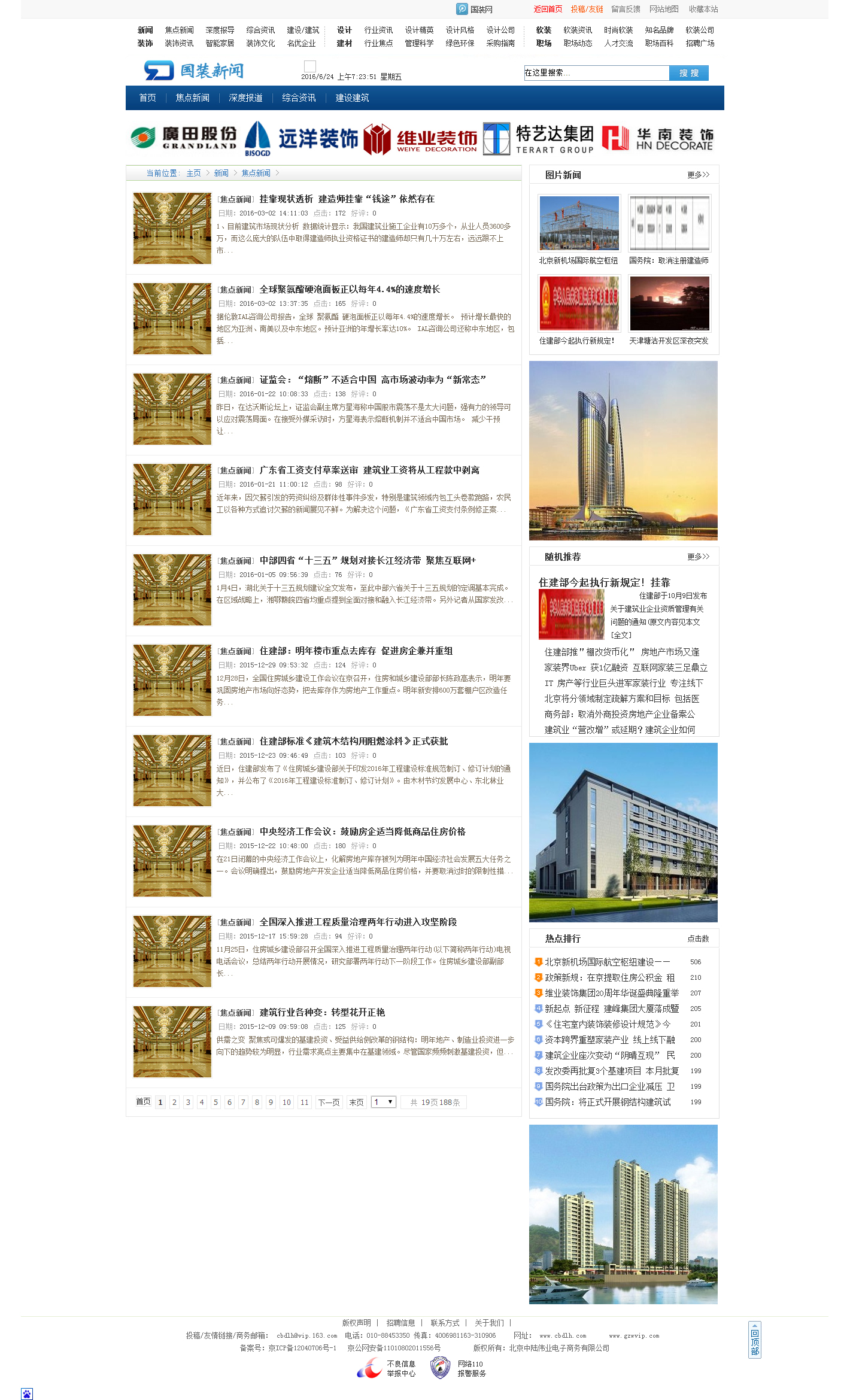
Task: Read 住建部：明年楼市重点去库存 article
Action: [x=356, y=651]
